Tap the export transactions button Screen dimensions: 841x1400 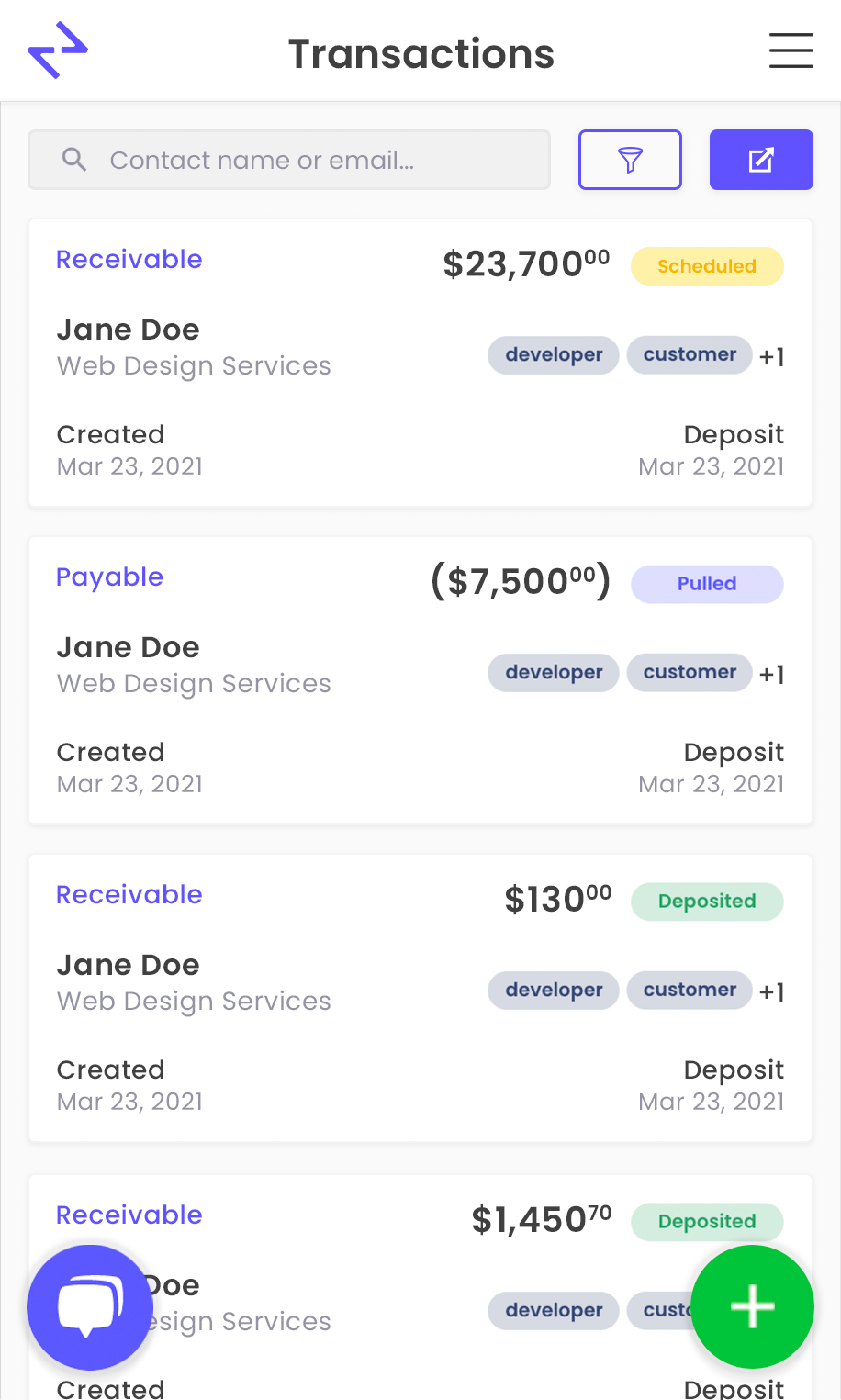point(761,160)
